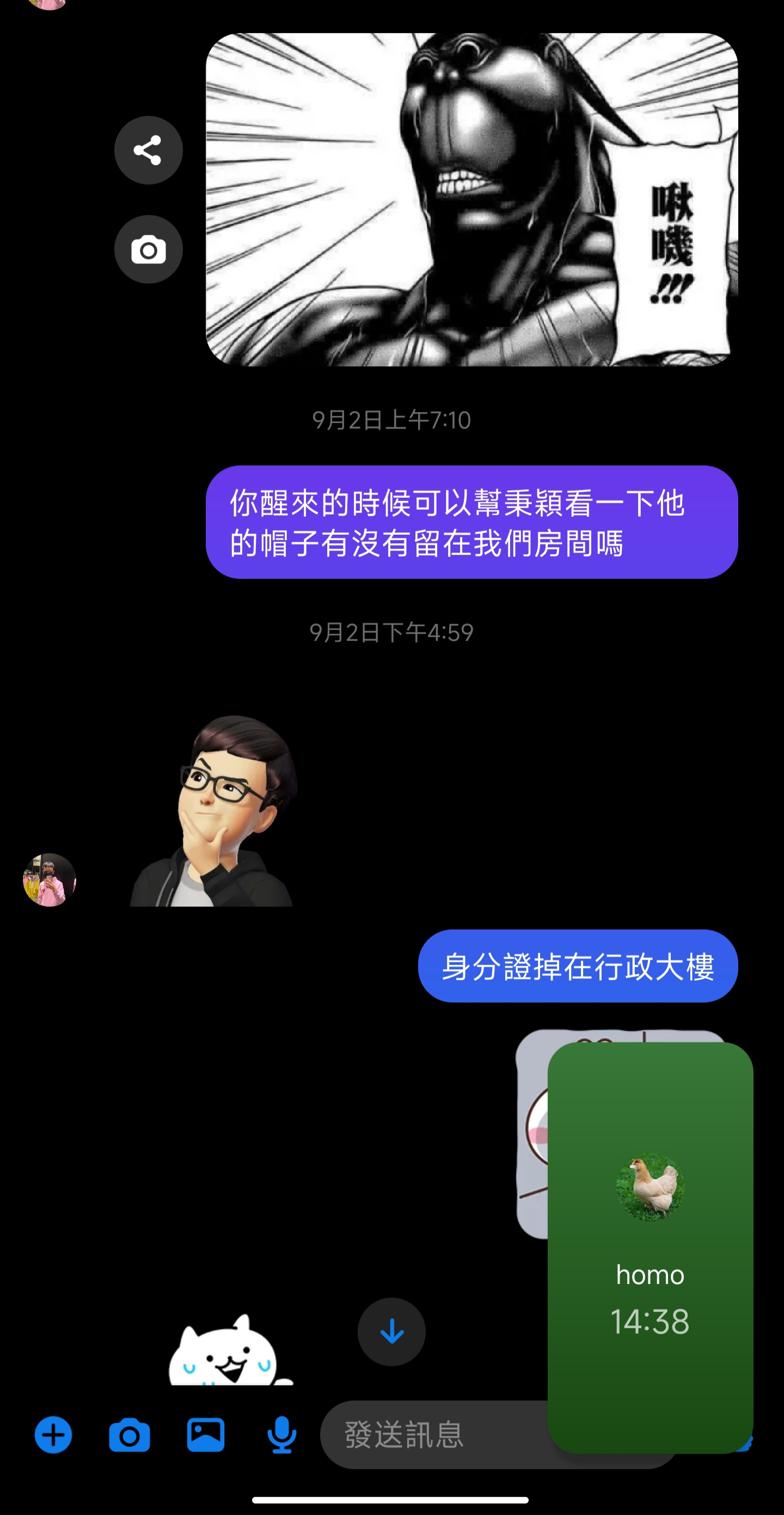Image resolution: width=784 pixels, height=1515 pixels.
Task: Record a voice message with the microphone
Action: (x=281, y=1435)
